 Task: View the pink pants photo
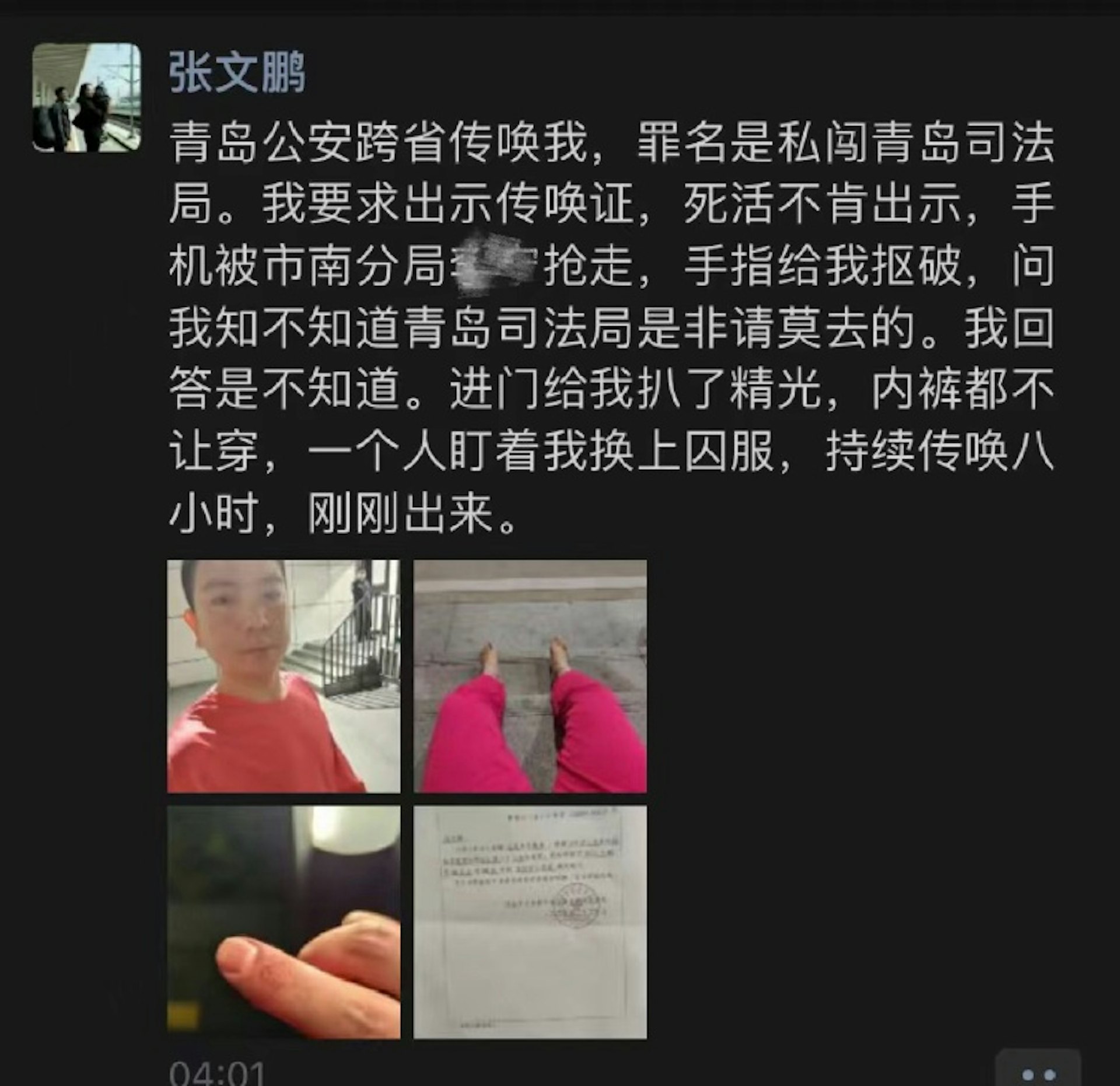pos(530,676)
